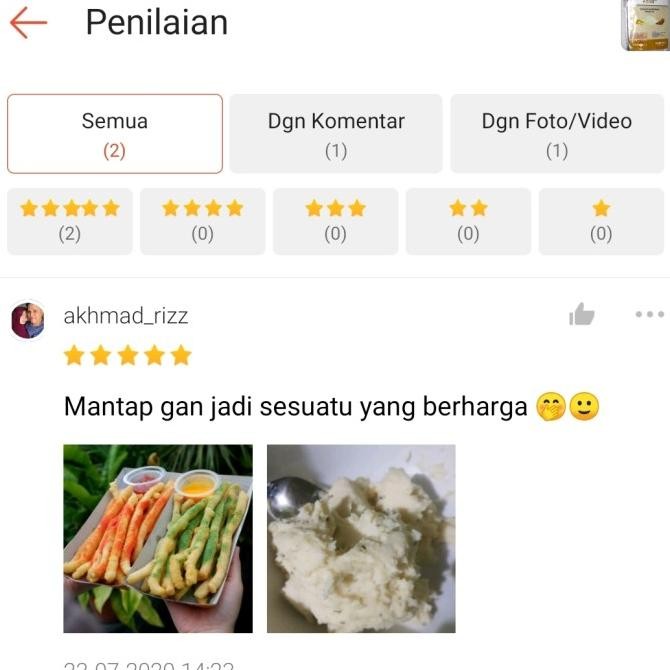The image size is (670, 670).
Task: Open akhmad_rizz's profile avatar
Action: tap(28, 320)
